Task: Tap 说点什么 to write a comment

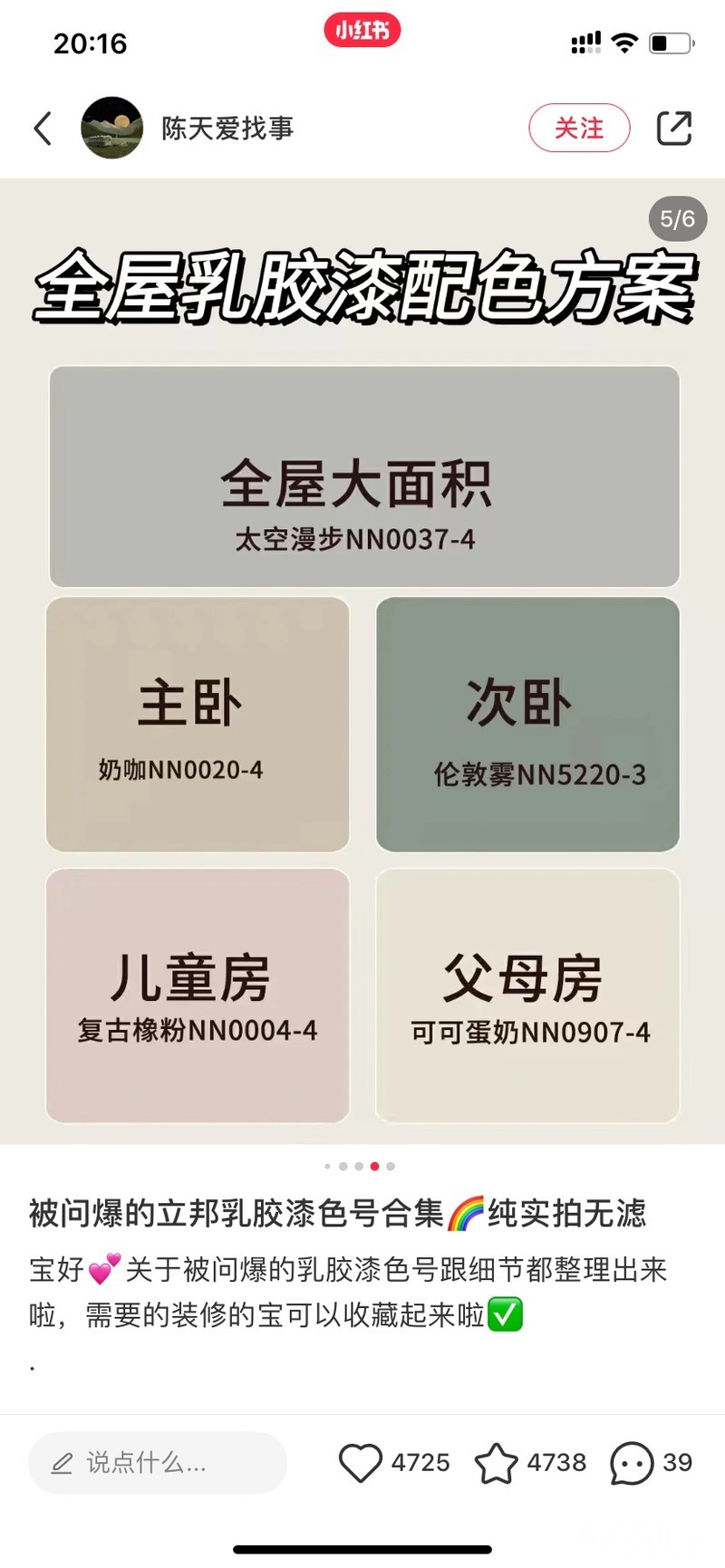Action: [158, 1462]
